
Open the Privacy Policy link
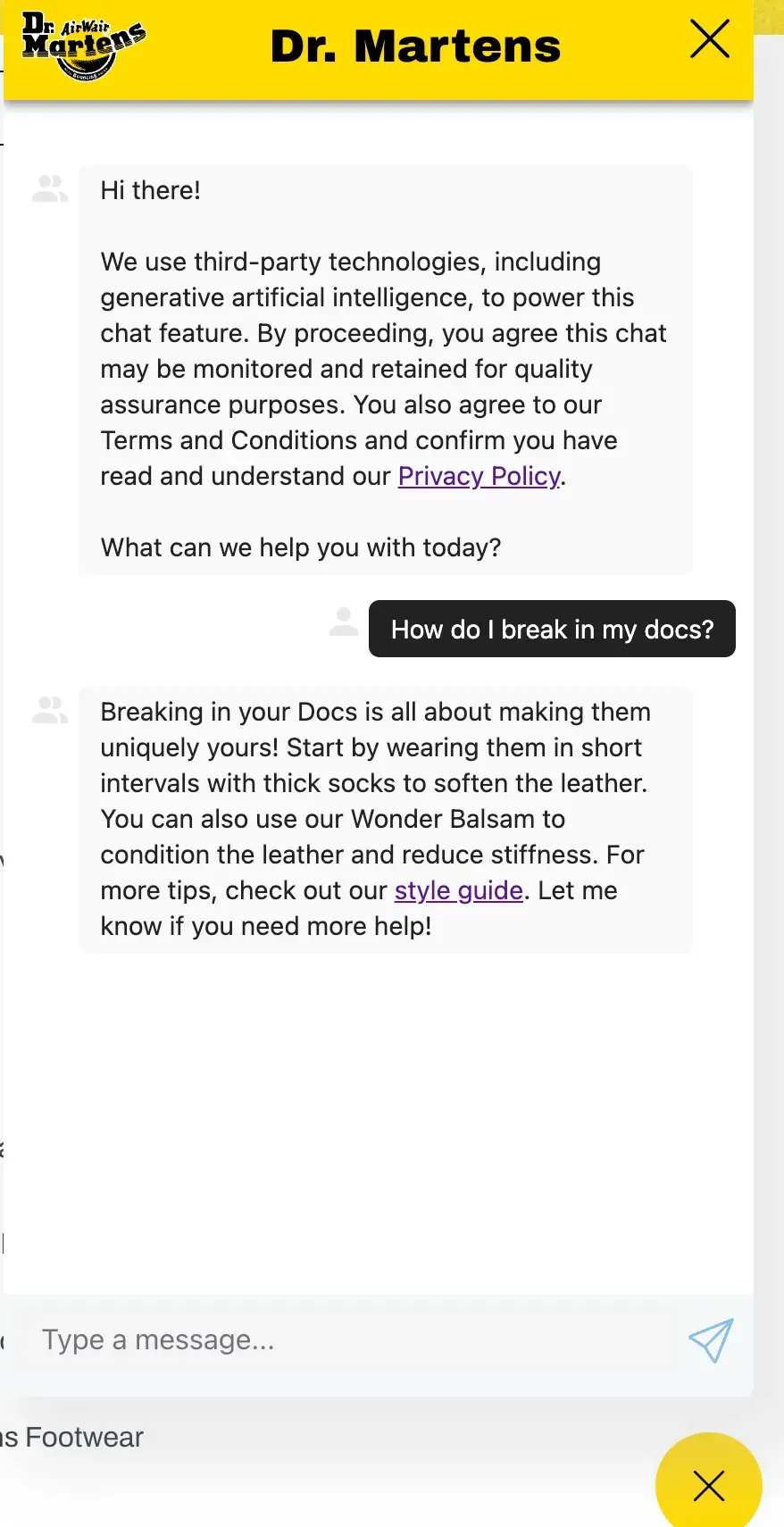point(479,476)
